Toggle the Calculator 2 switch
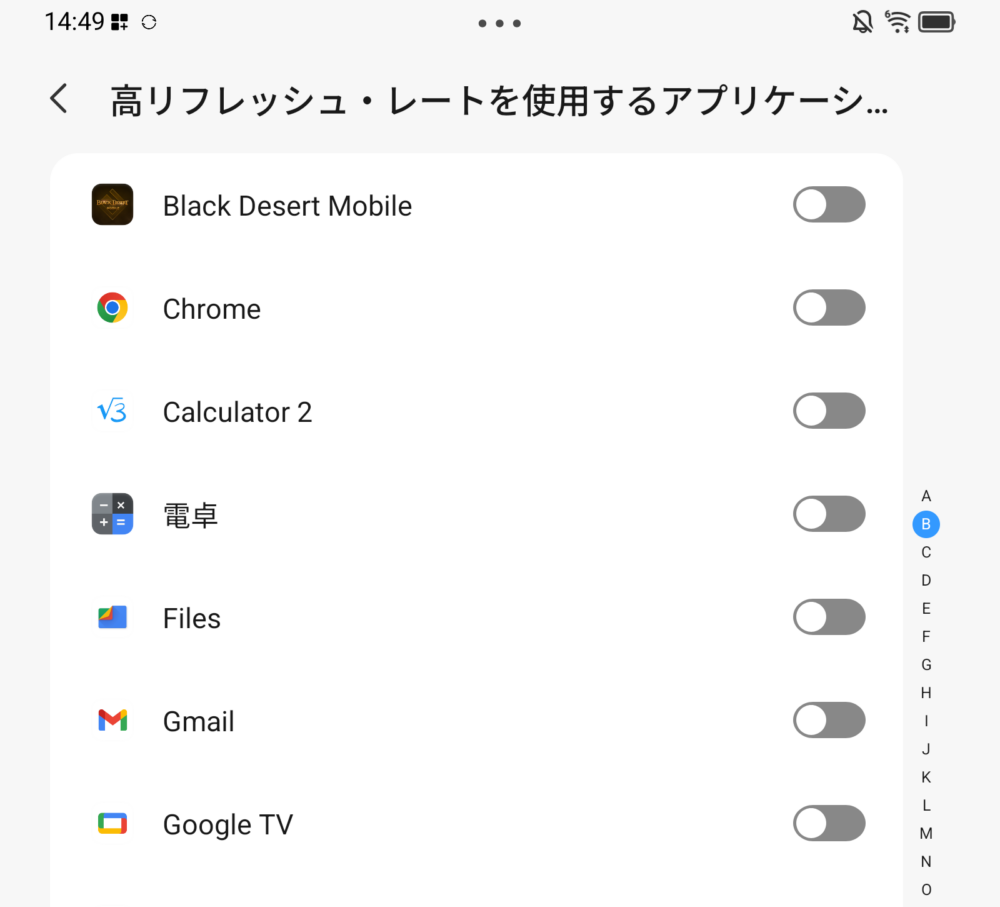 (829, 411)
